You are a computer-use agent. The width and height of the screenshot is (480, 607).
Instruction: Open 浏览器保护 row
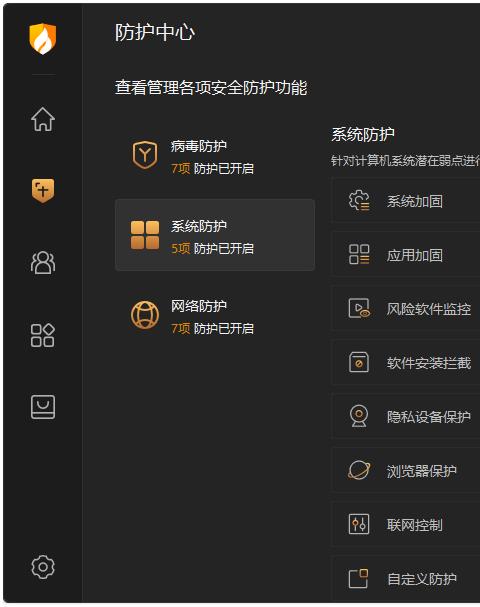pyautogui.click(x=406, y=470)
